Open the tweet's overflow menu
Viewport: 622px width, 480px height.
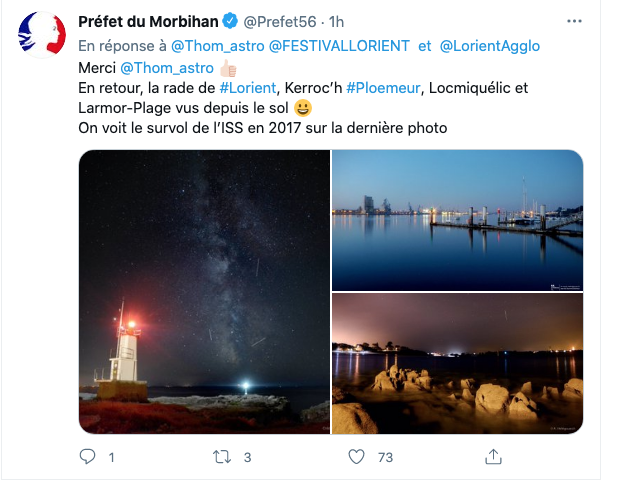click(x=574, y=21)
